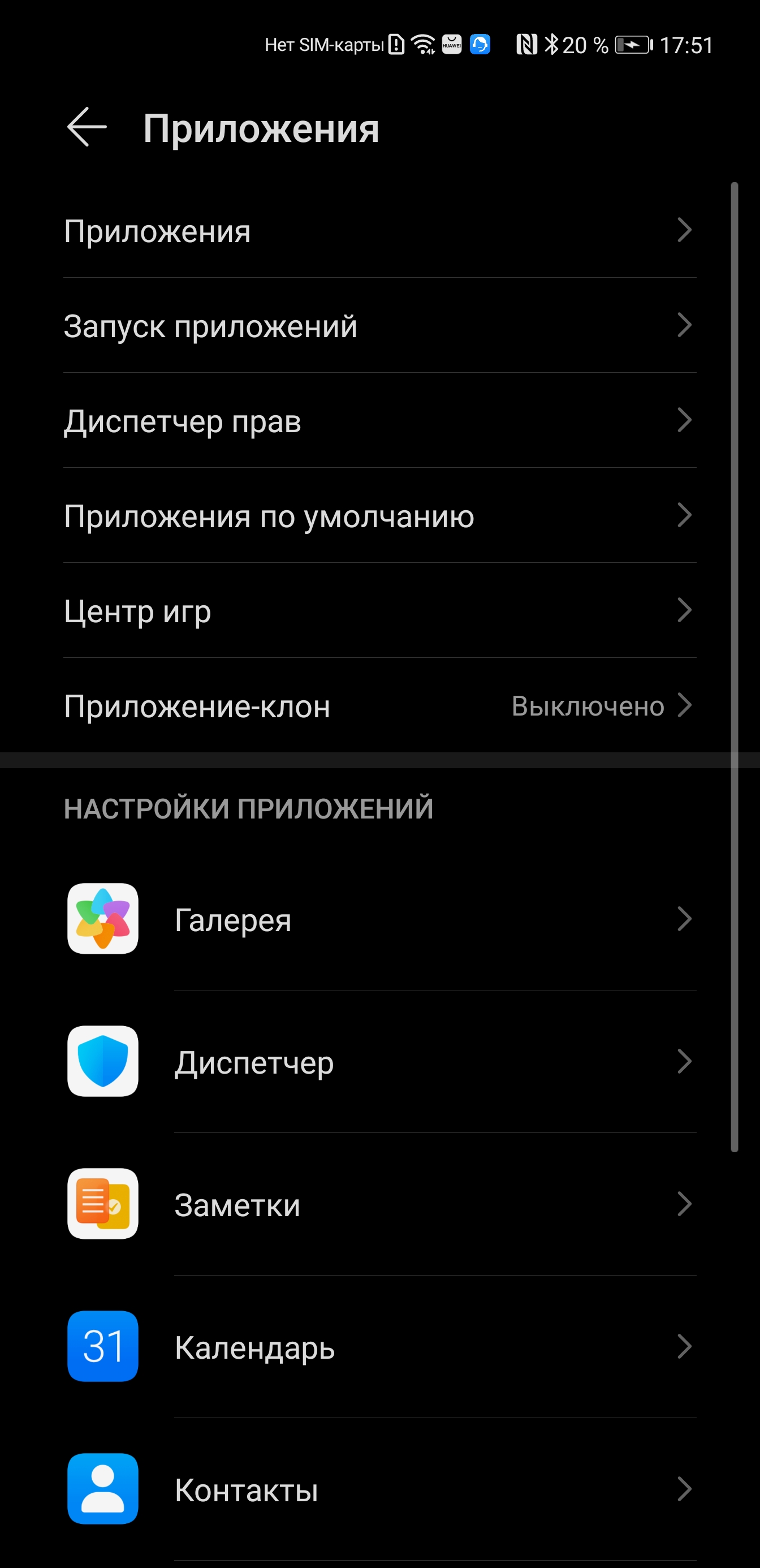
Task: Open the Приложения list row
Action: click(379, 231)
